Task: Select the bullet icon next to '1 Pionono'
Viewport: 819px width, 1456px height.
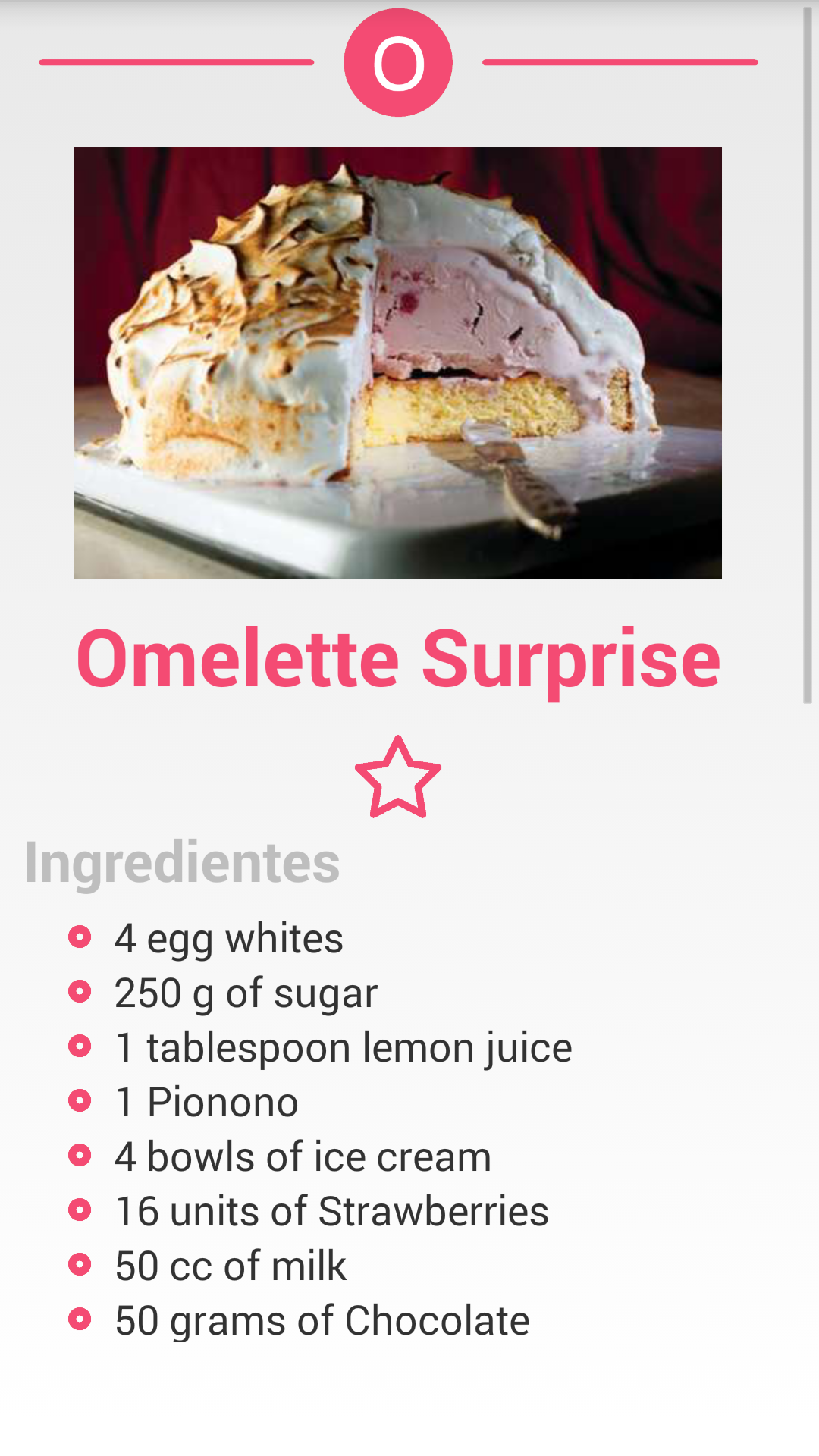Action: coord(80,1103)
